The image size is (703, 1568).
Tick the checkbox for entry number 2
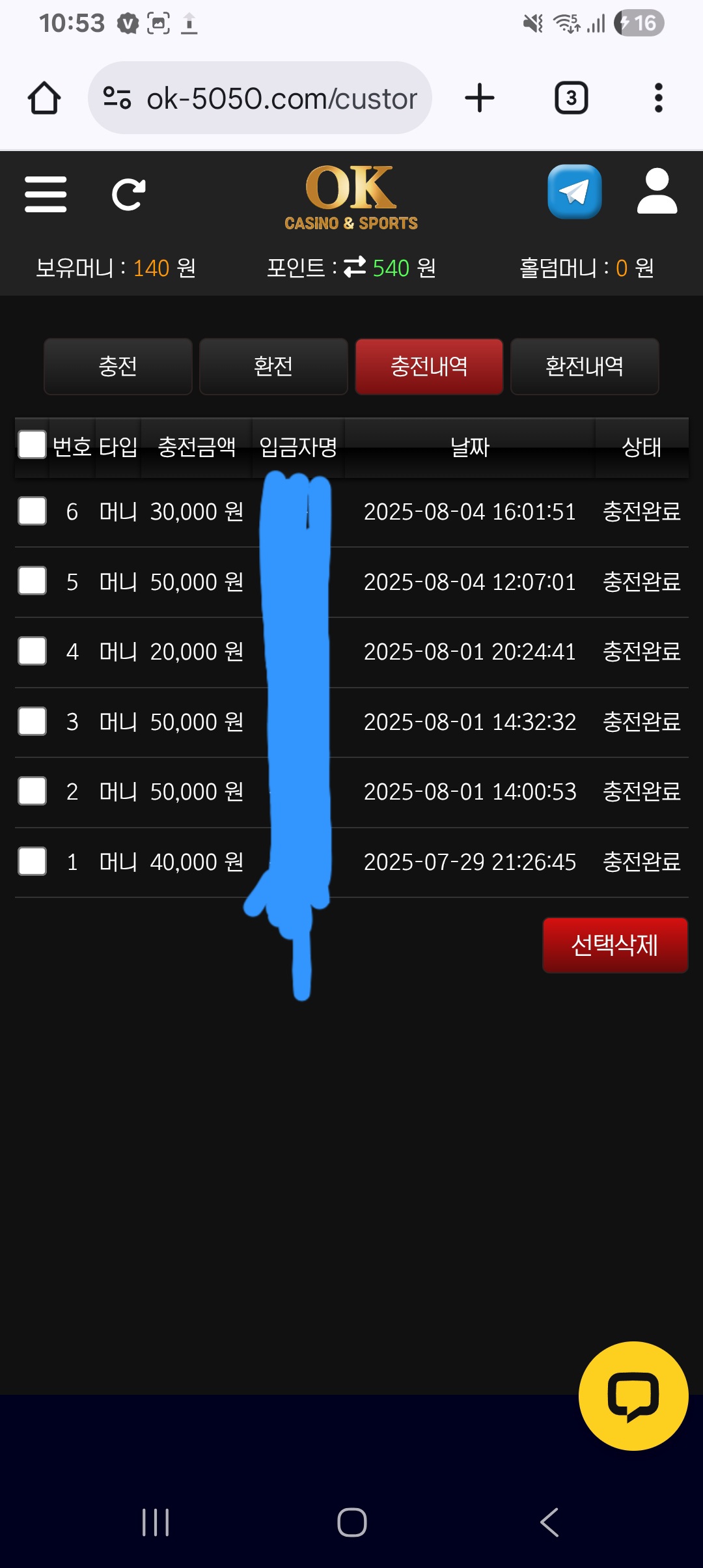pos(32,791)
